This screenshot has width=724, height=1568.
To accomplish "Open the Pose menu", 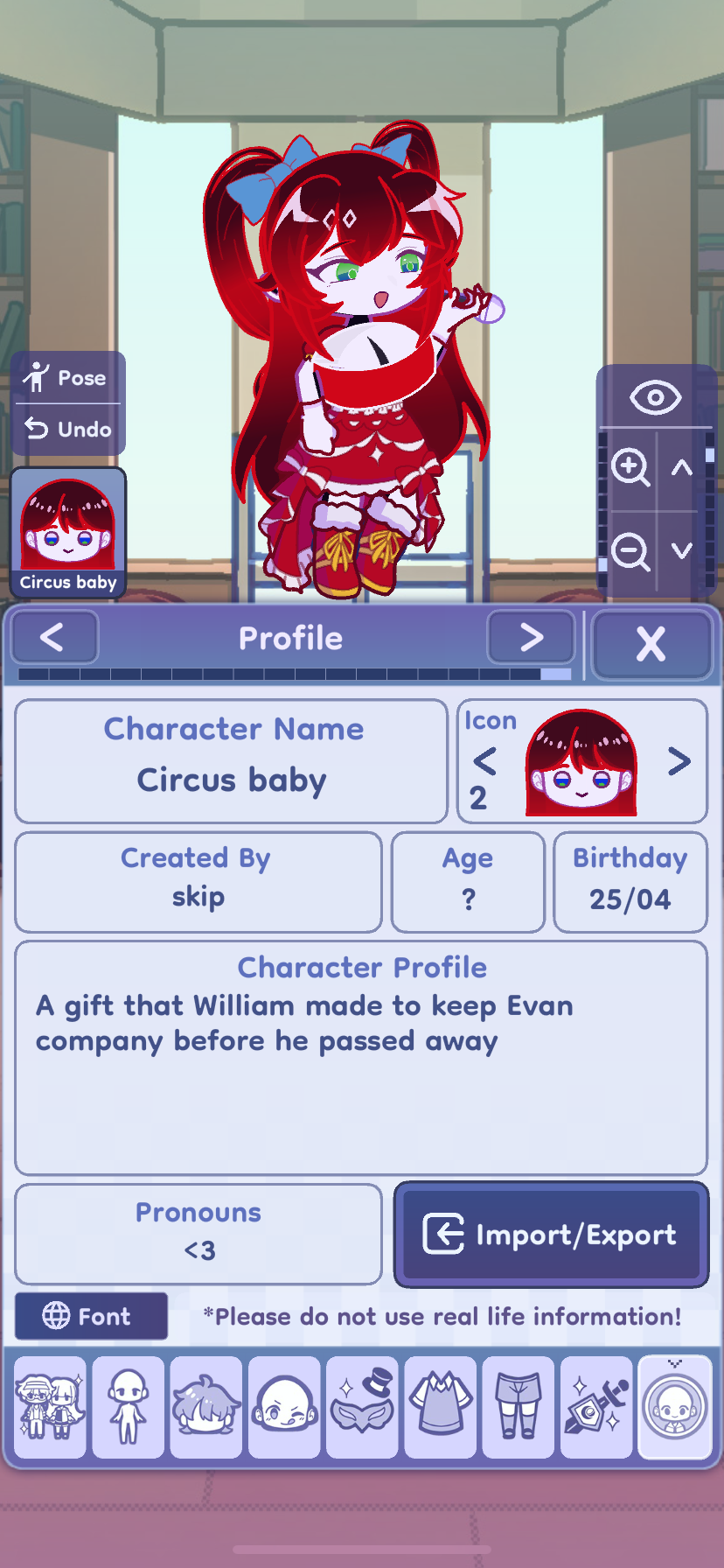I will coord(68,377).
